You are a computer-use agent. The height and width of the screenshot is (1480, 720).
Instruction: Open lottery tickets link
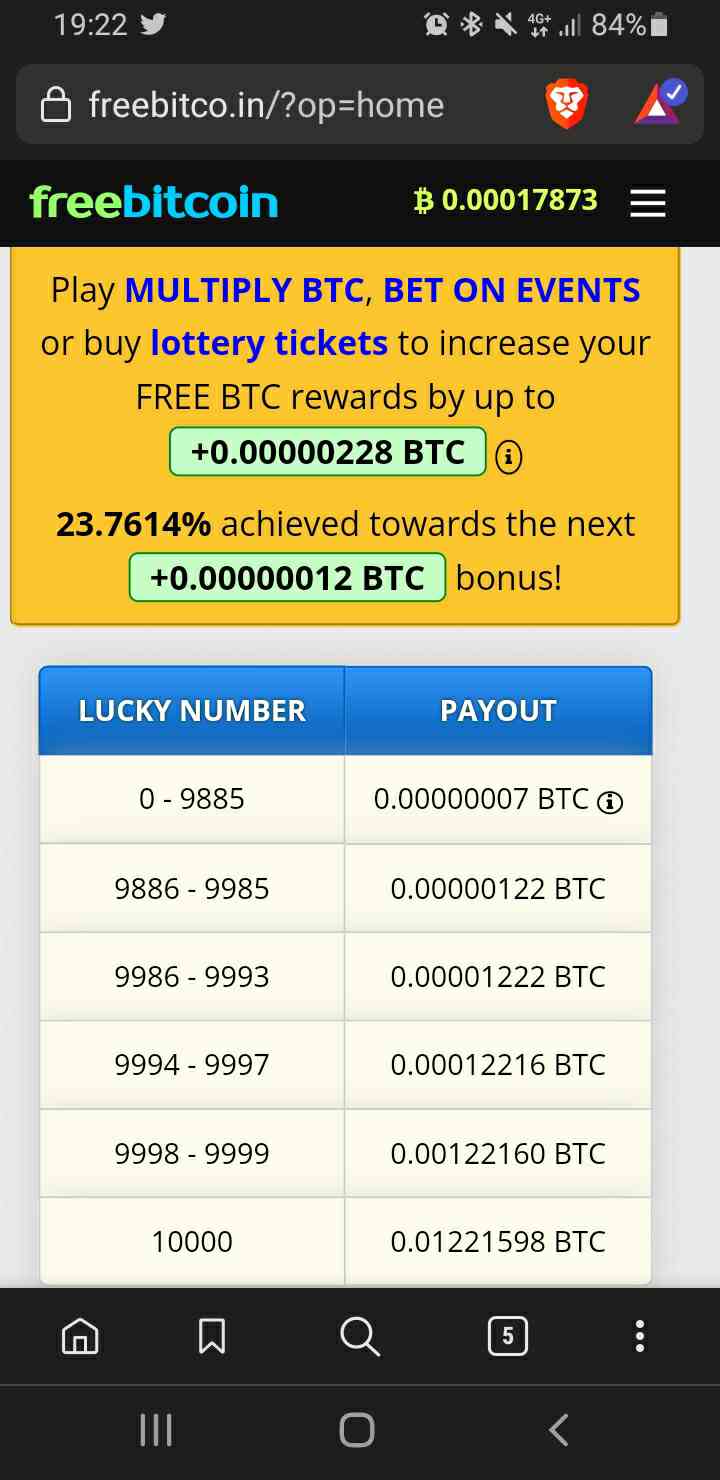269,343
